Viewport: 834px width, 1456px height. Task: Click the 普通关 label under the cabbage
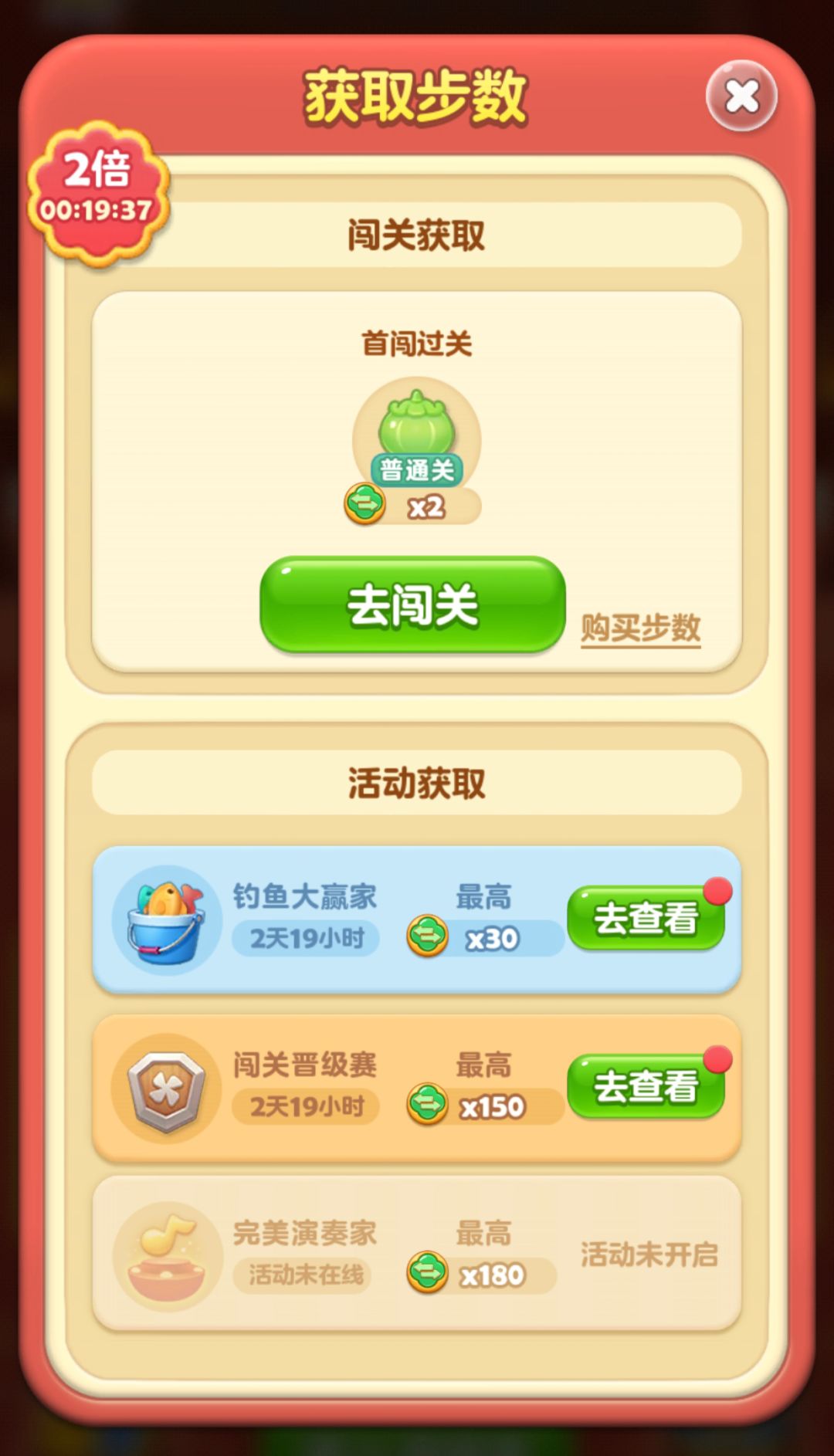coord(417,467)
